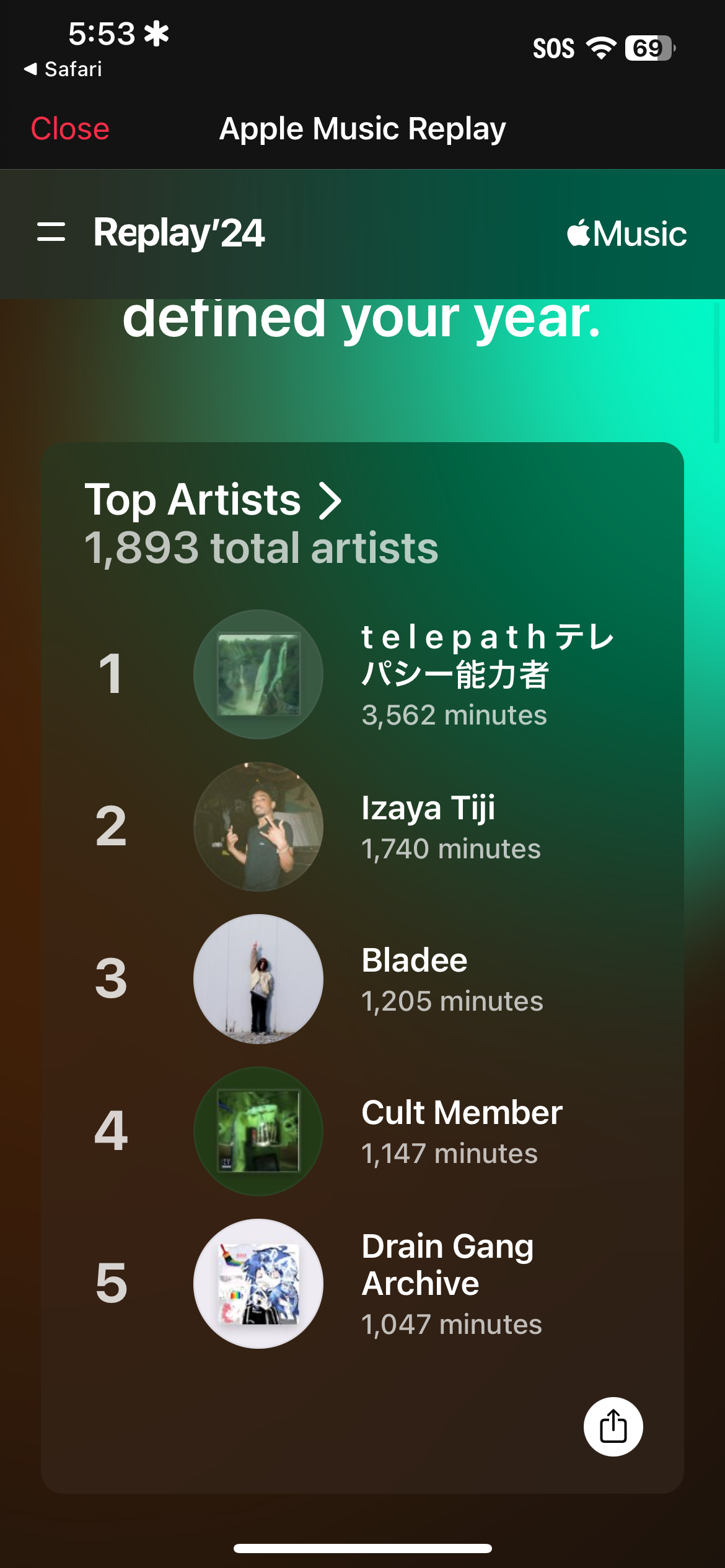Open the Replay'24 hamburger menu
The height and width of the screenshot is (1568, 725).
(51, 232)
